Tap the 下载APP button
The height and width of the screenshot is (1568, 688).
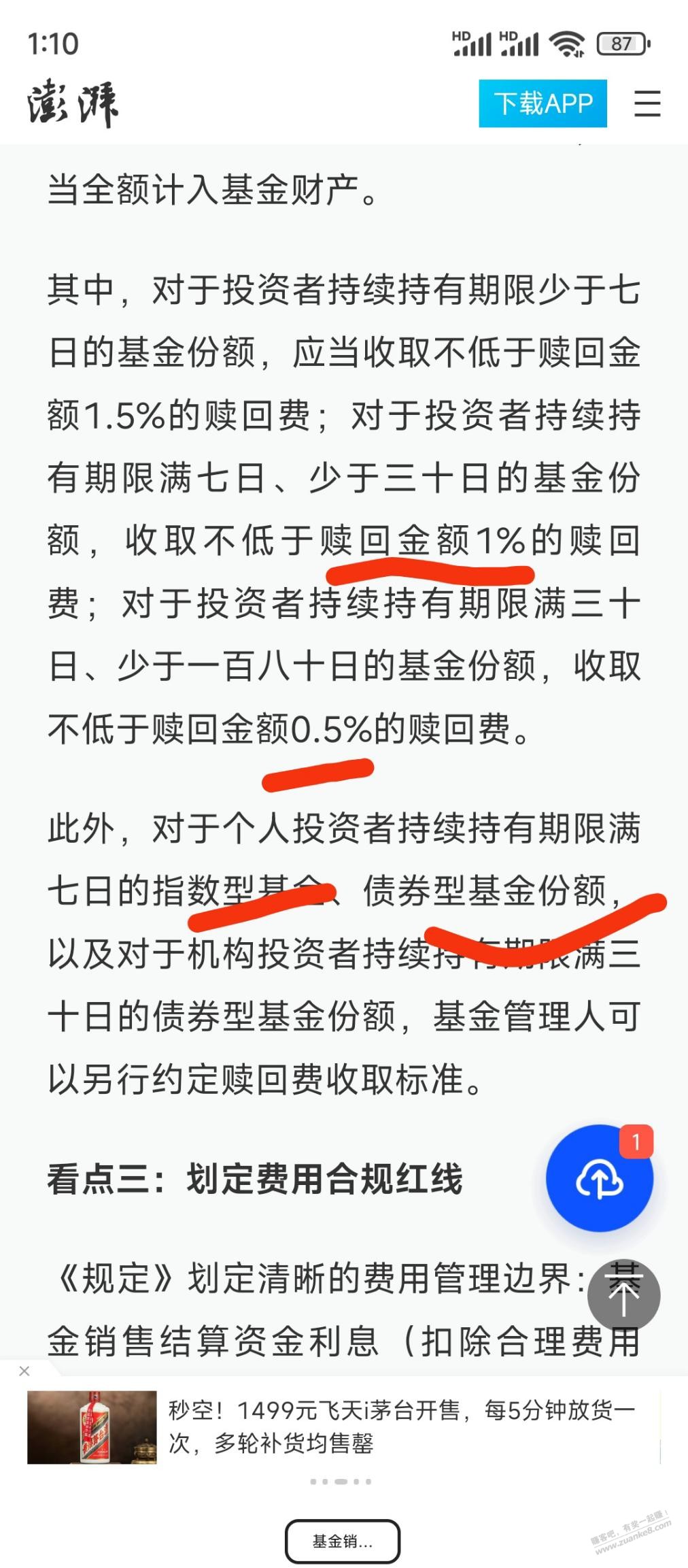click(x=543, y=103)
